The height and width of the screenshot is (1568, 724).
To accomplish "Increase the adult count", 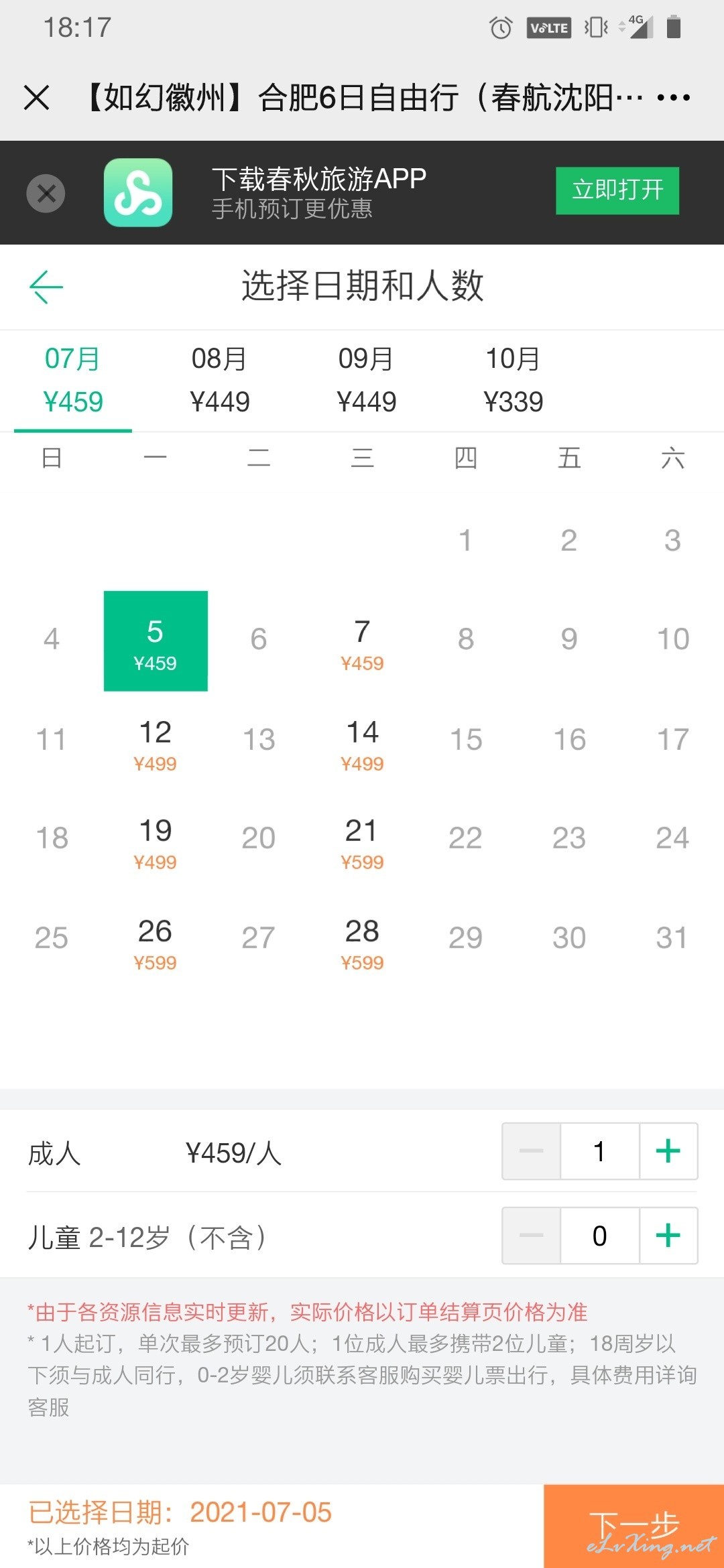I will [x=668, y=1151].
